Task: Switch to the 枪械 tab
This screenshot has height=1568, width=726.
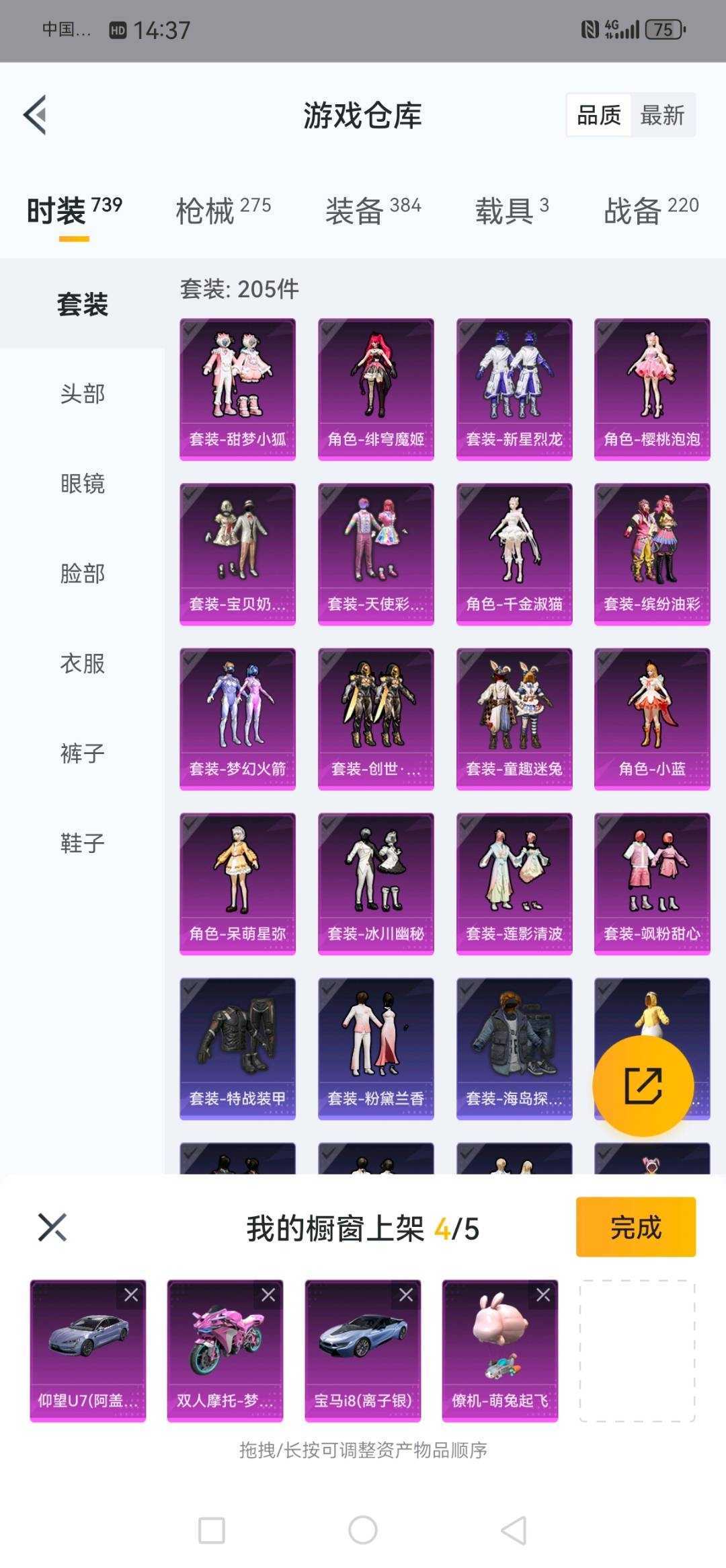Action: (x=223, y=210)
